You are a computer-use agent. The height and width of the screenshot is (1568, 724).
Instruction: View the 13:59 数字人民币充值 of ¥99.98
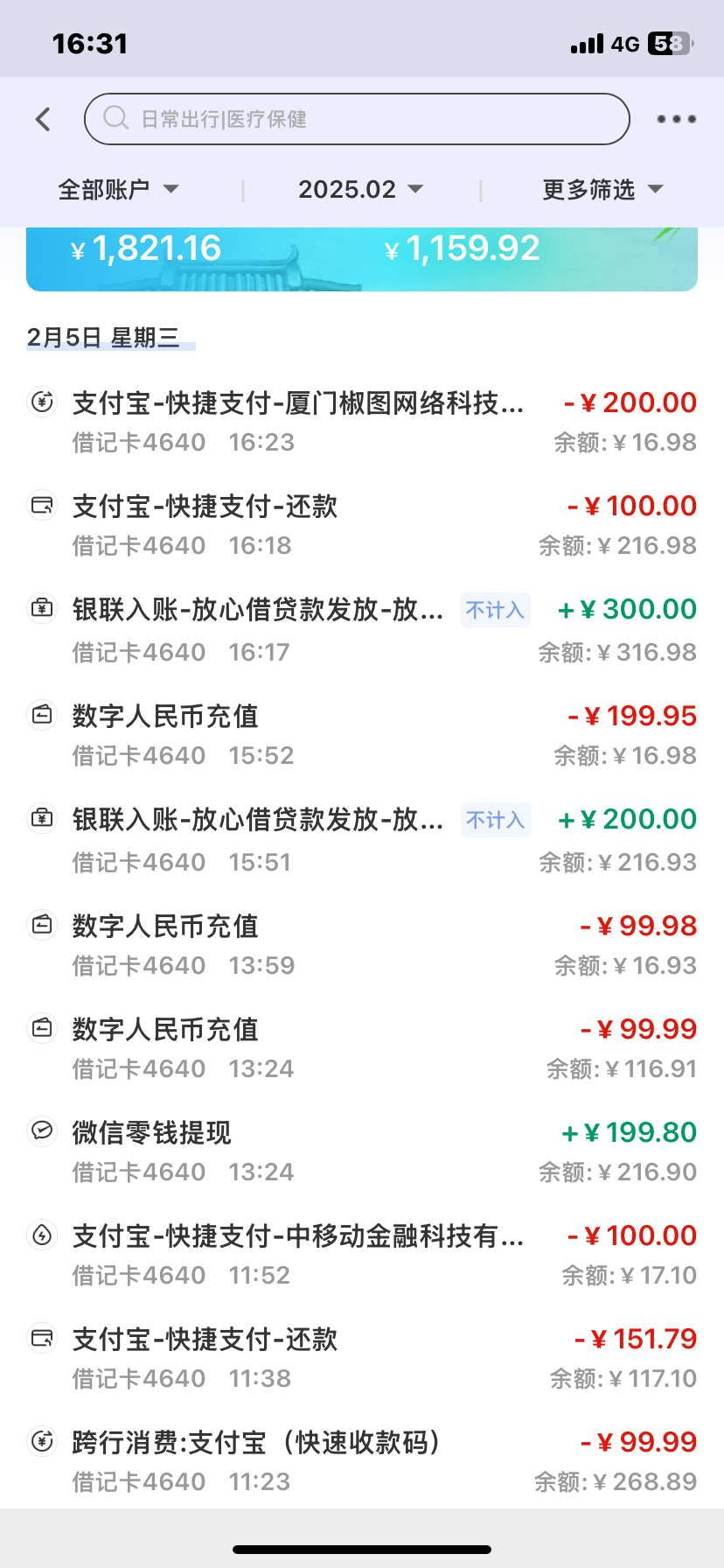tap(362, 945)
